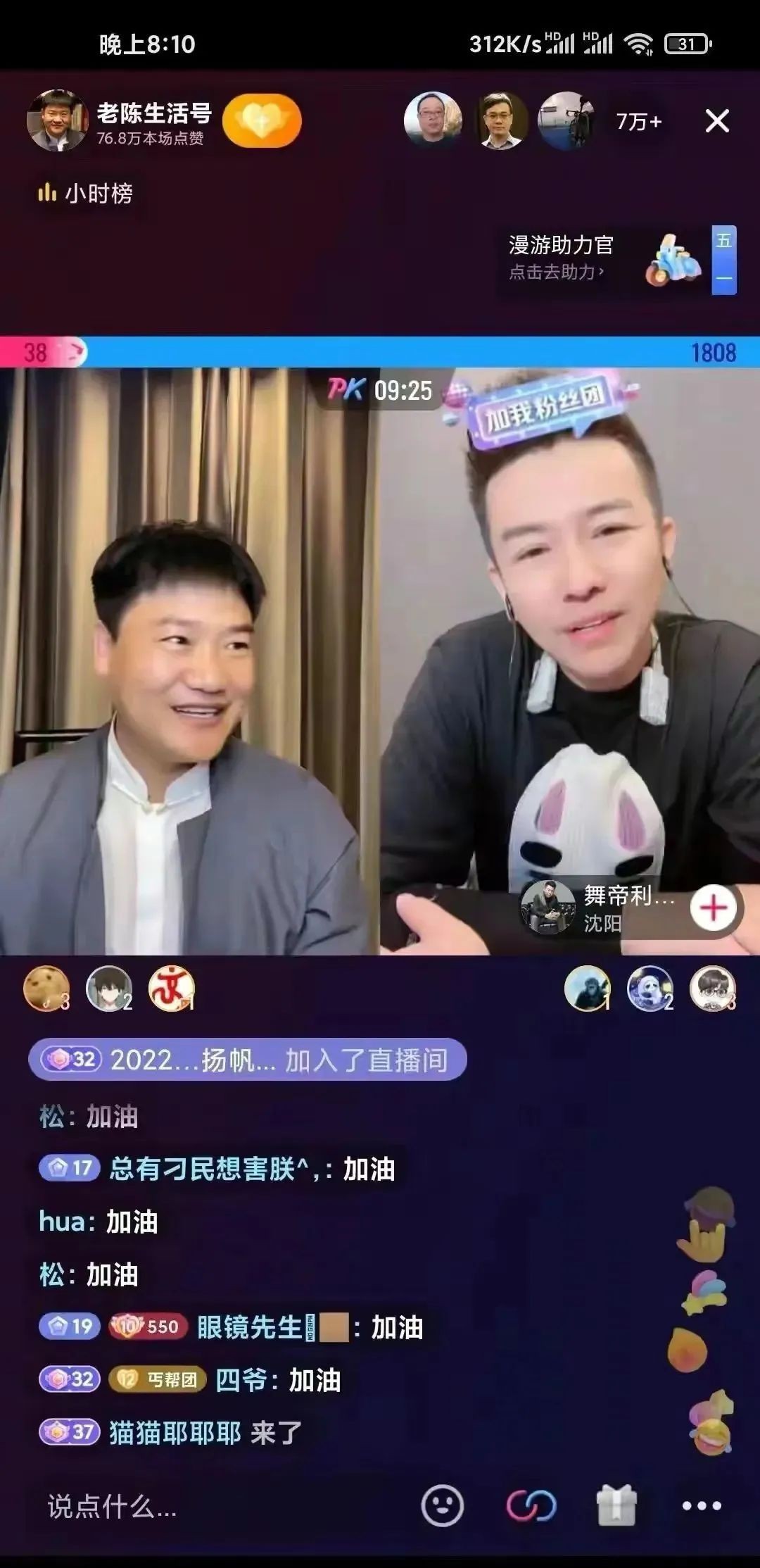The width and height of the screenshot is (760, 1568).
Task: Open first top viewer avatar in header
Action: coord(433,120)
